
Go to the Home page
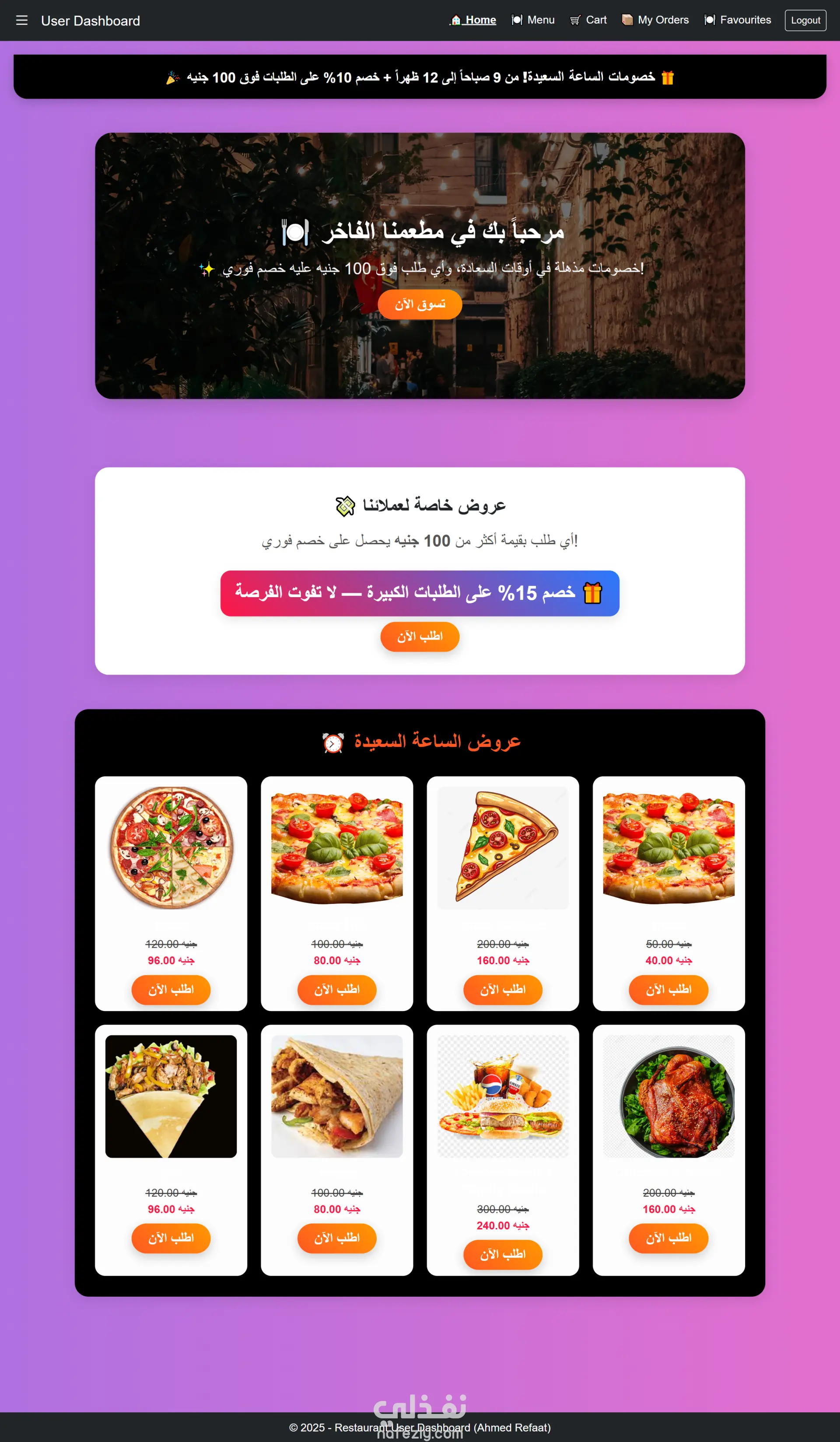click(x=473, y=20)
